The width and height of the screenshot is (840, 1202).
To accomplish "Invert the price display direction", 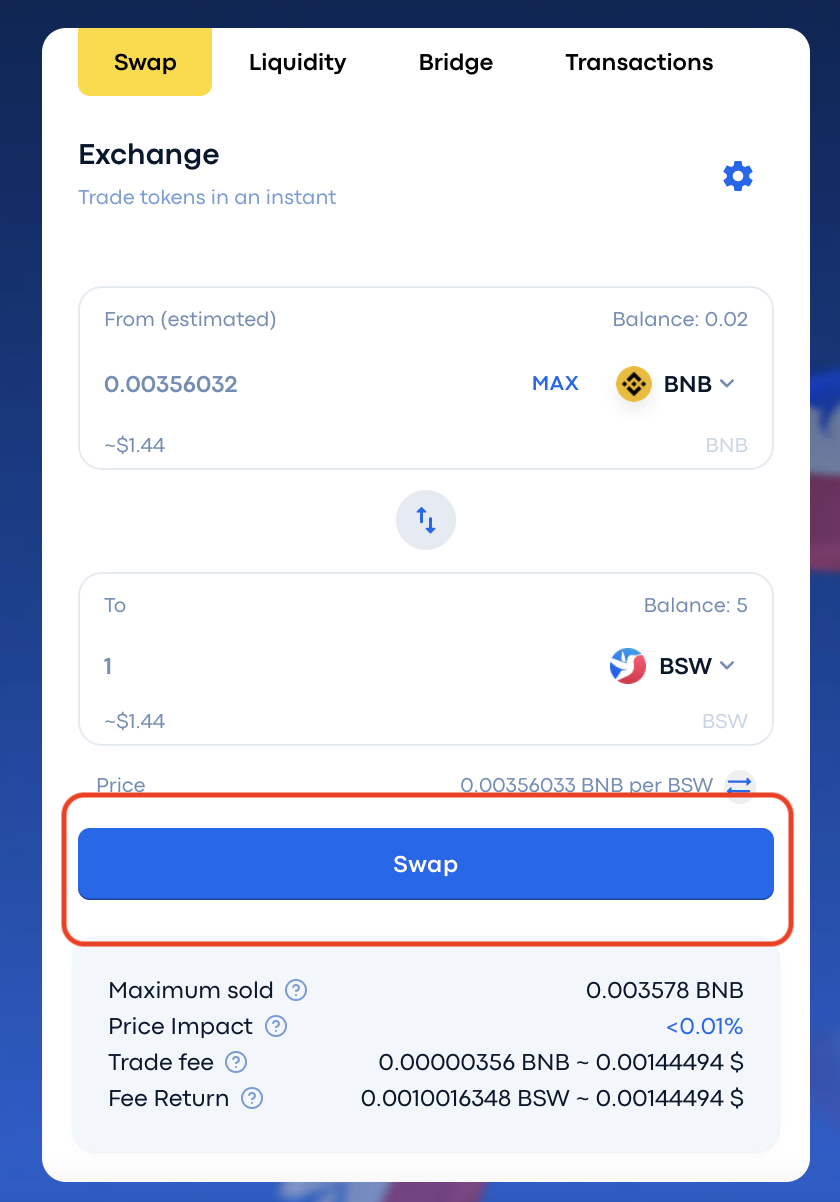I will pyautogui.click(x=738, y=786).
